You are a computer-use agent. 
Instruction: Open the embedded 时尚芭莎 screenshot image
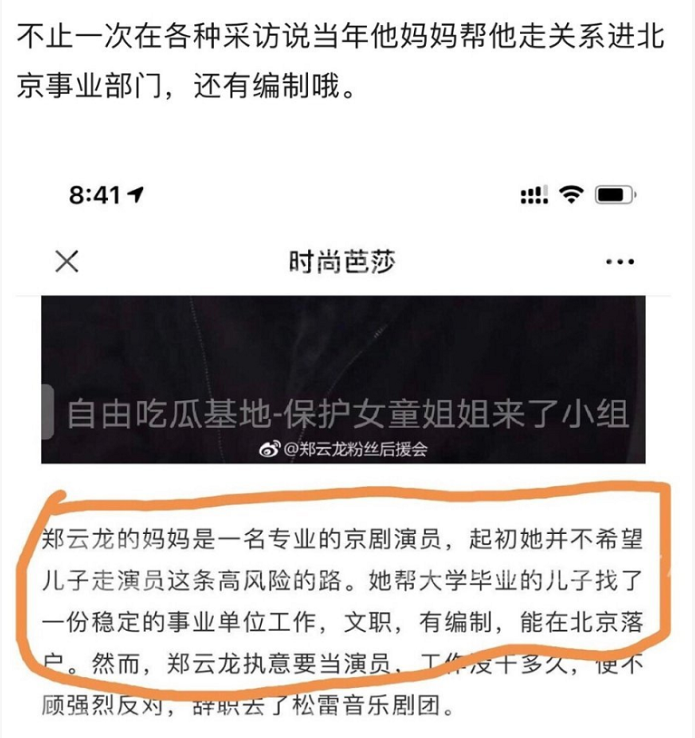[x=347, y=450]
